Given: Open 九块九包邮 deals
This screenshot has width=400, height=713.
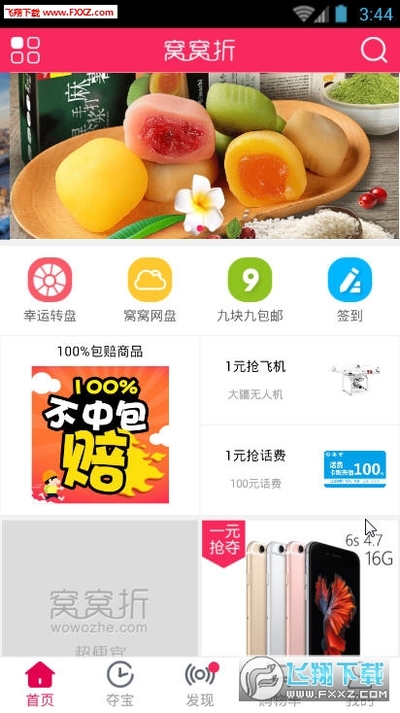Looking at the screenshot, I should pyautogui.click(x=250, y=290).
